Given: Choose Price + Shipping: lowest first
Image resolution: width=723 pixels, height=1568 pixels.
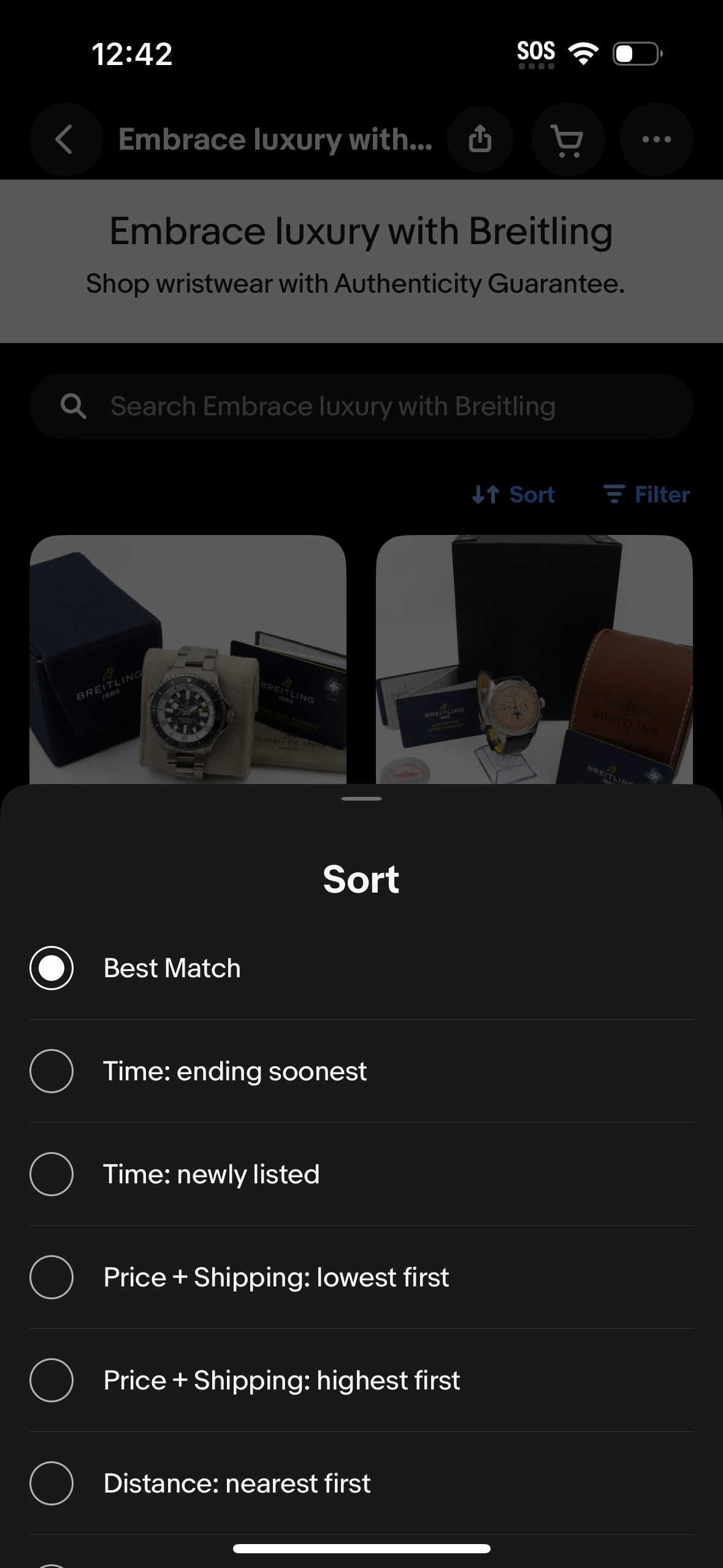Looking at the screenshot, I should click(52, 1277).
